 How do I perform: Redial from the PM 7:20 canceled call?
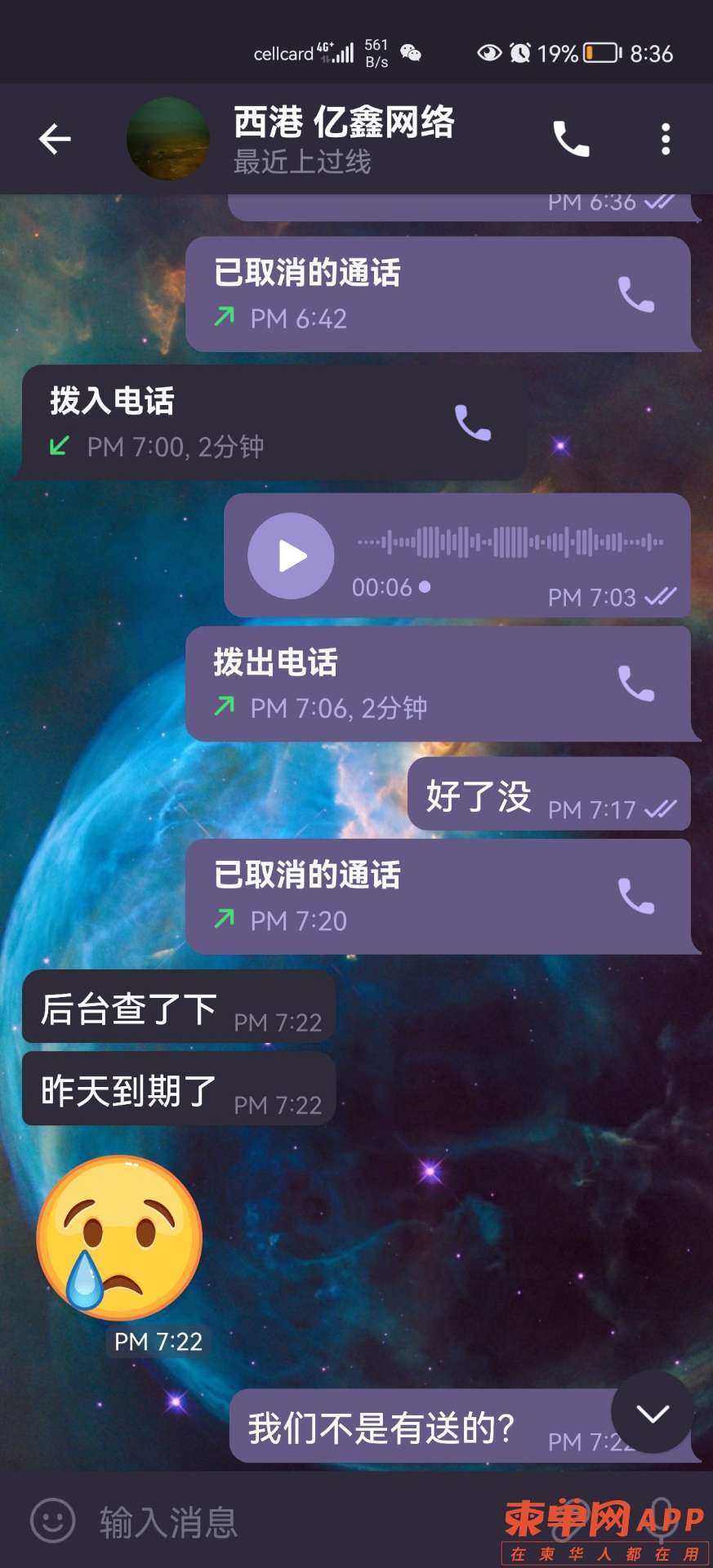click(635, 897)
